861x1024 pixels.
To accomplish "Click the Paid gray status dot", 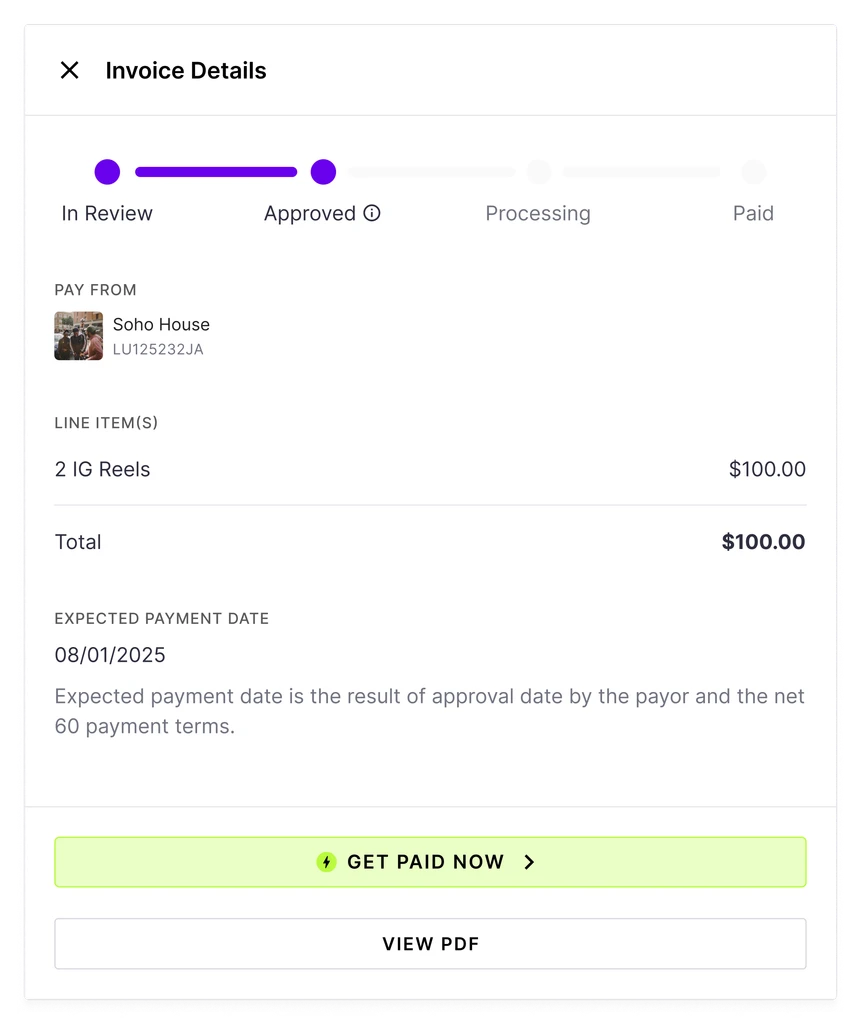I will tap(753, 171).
